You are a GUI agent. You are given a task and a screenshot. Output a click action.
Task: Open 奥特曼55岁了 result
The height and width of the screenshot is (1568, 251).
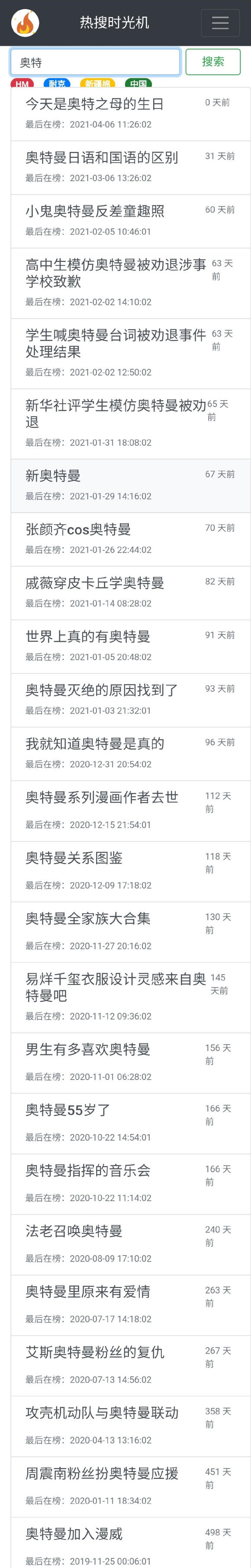pos(130,1124)
